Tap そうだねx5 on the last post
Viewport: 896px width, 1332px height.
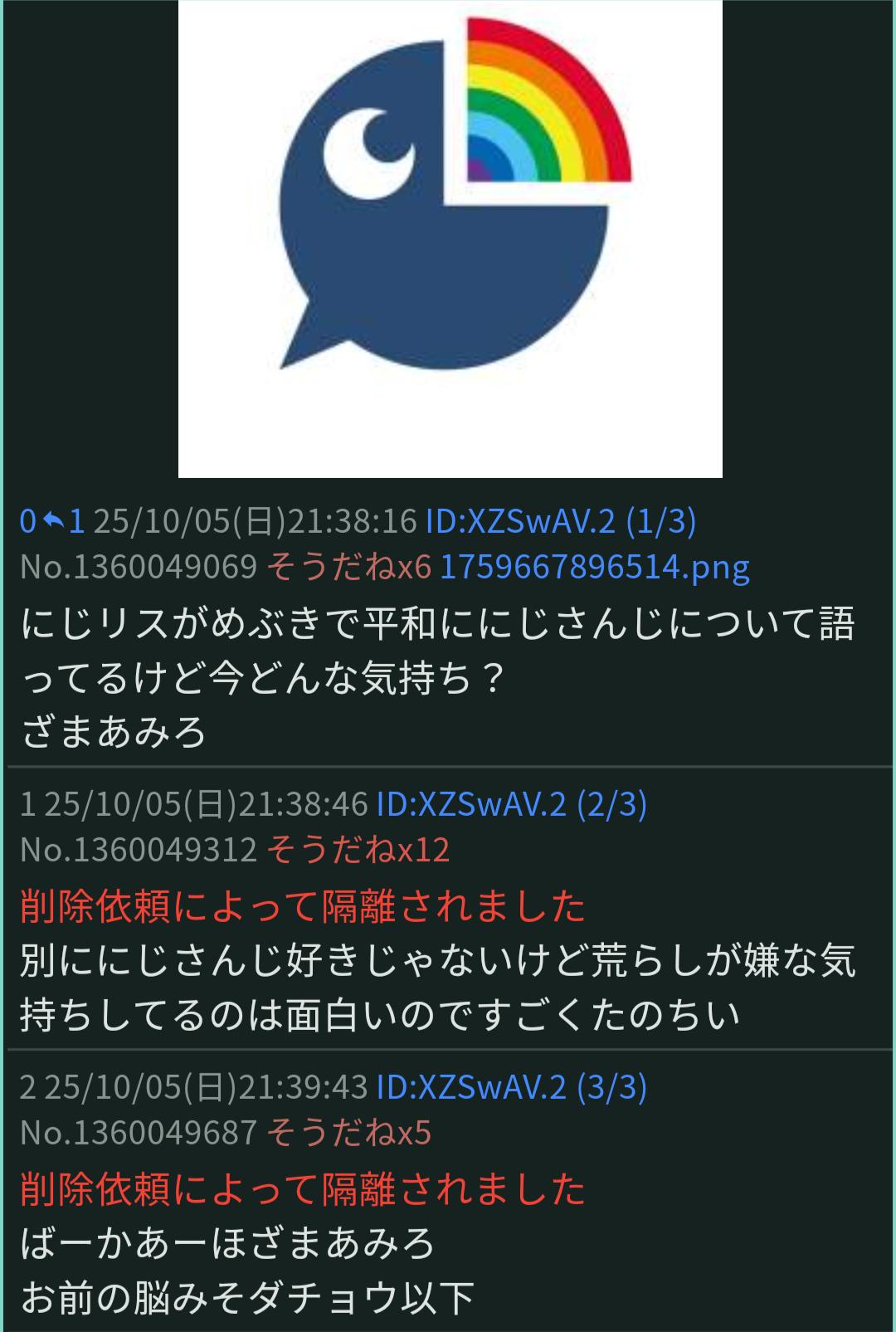[x=348, y=1133]
